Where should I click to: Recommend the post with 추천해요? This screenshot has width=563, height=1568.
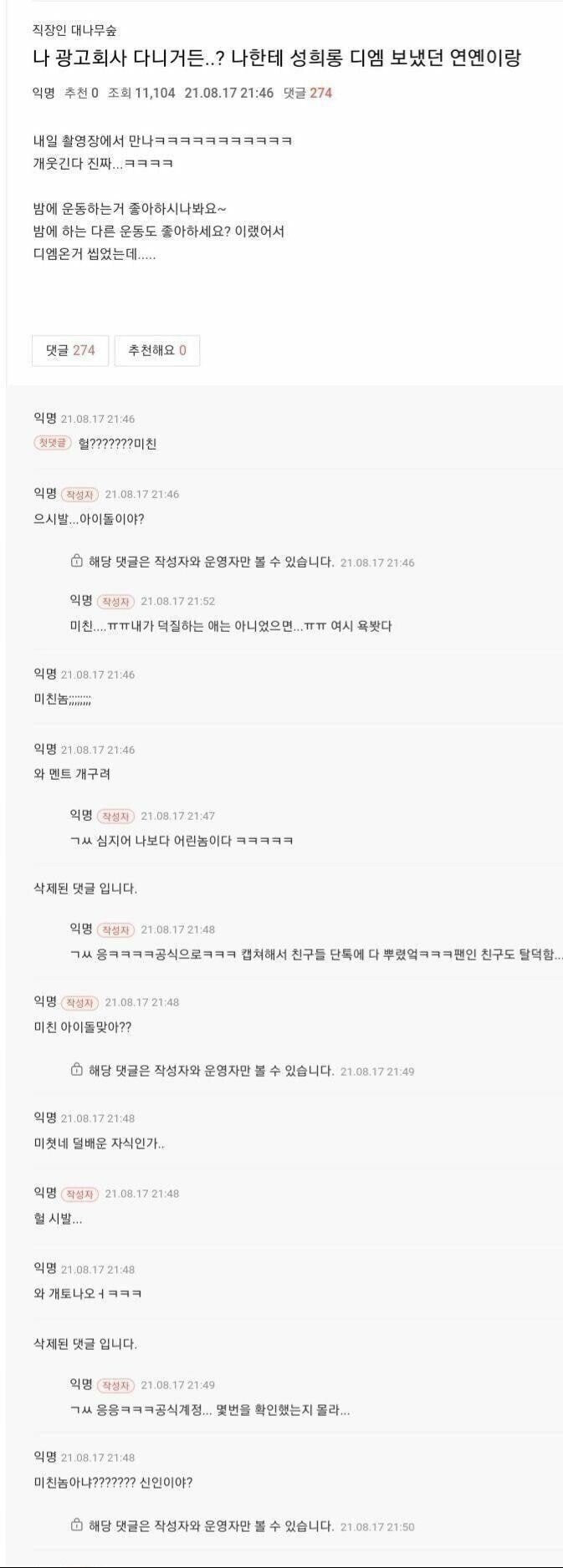[x=157, y=350]
